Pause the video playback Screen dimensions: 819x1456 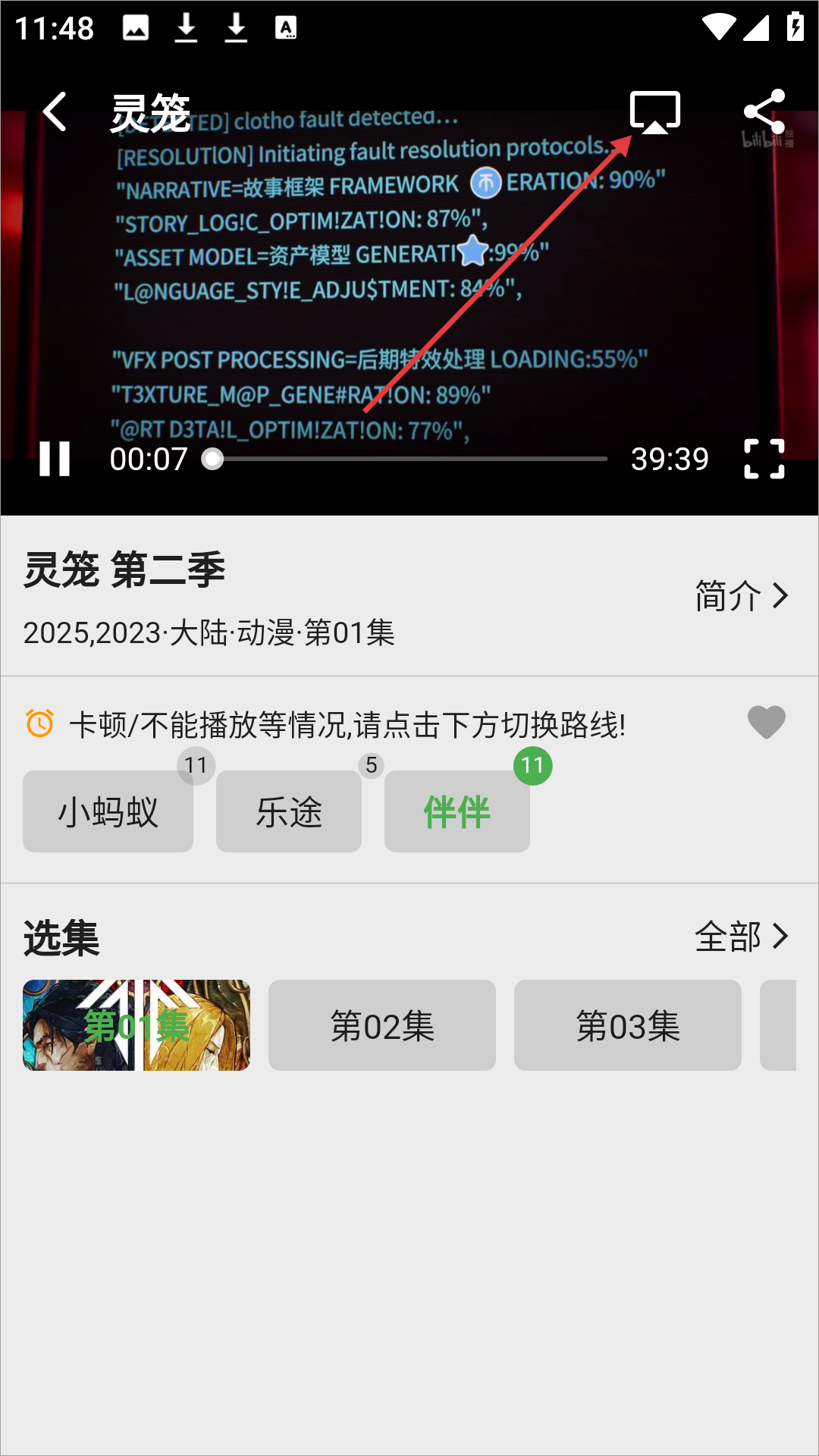coord(55,459)
